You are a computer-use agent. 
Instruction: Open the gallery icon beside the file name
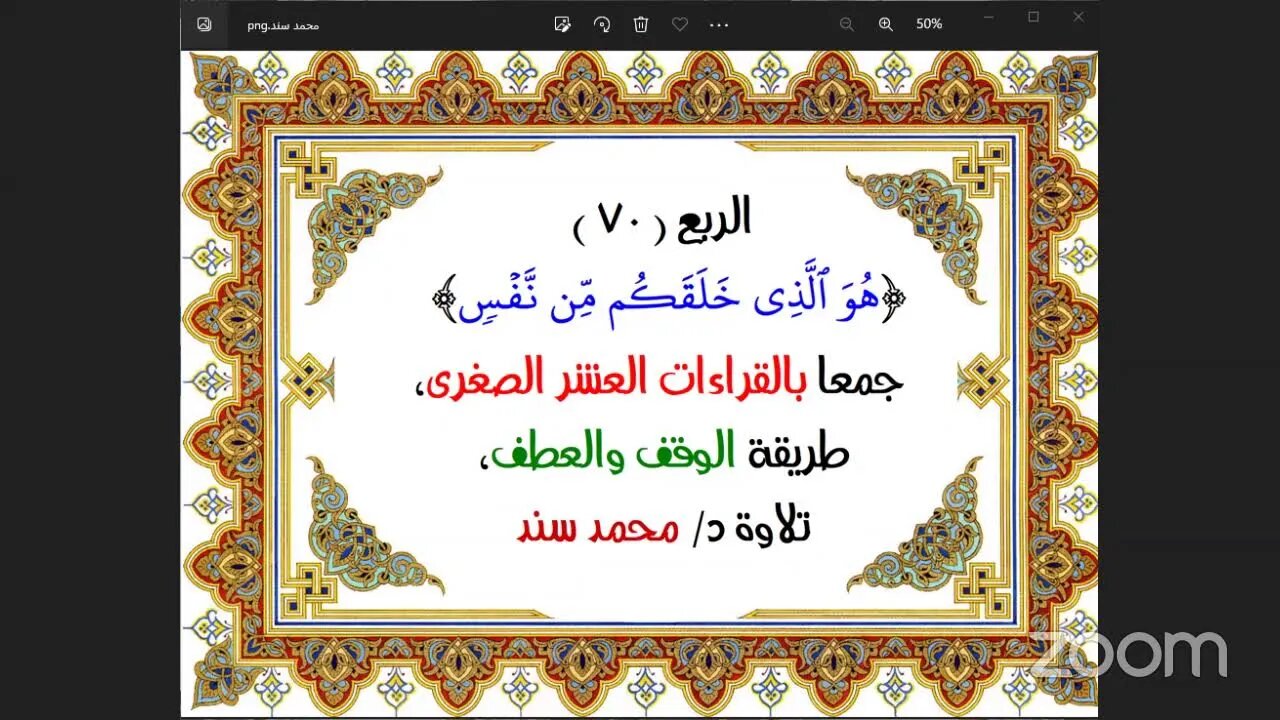pyautogui.click(x=204, y=24)
